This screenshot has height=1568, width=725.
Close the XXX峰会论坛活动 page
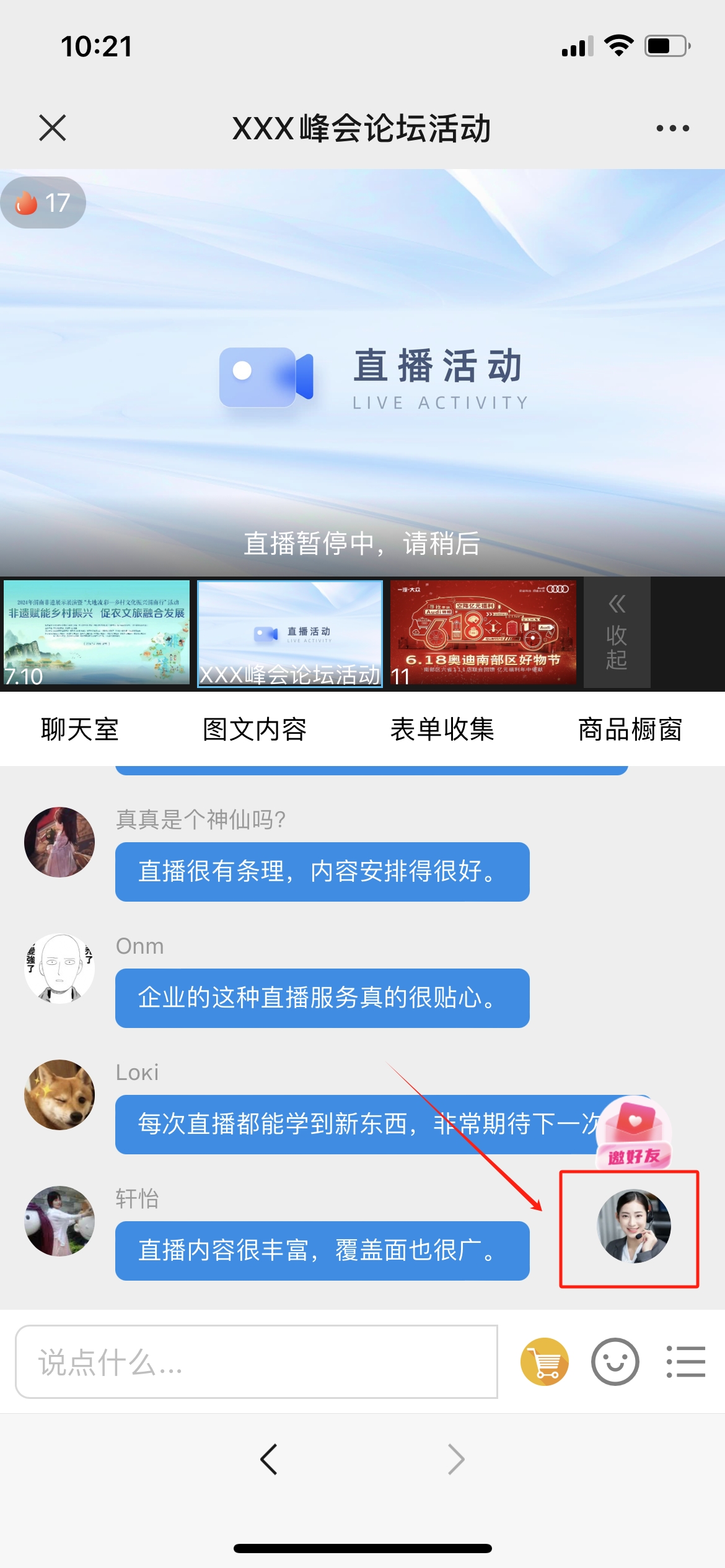pyautogui.click(x=52, y=128)
